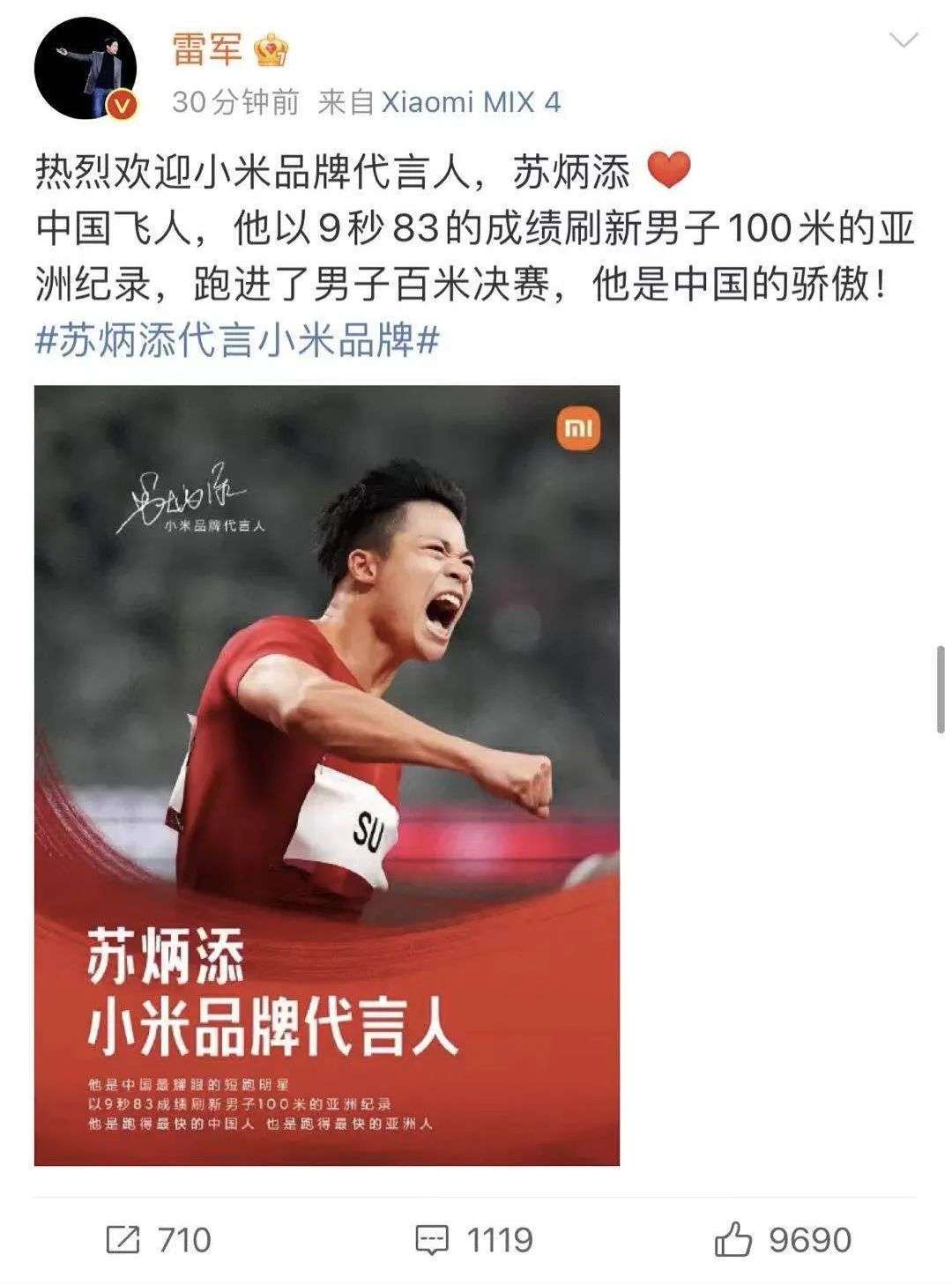Expand the post options chevron

pyautogui.click(x=904, y=41)
